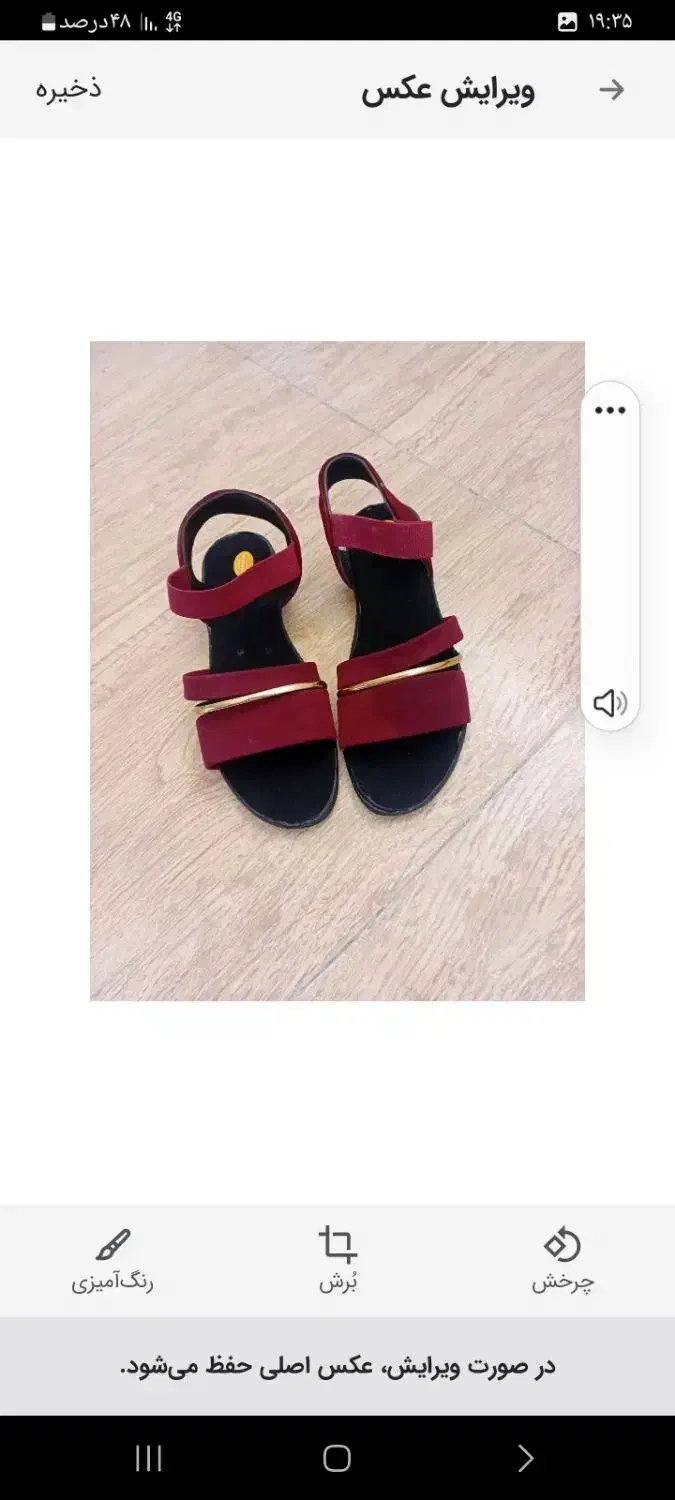Screen dimensions: 675x1500
Task: Open the چرخش rotate tool
Action: pyautogui.click(x=562, y=1260)
